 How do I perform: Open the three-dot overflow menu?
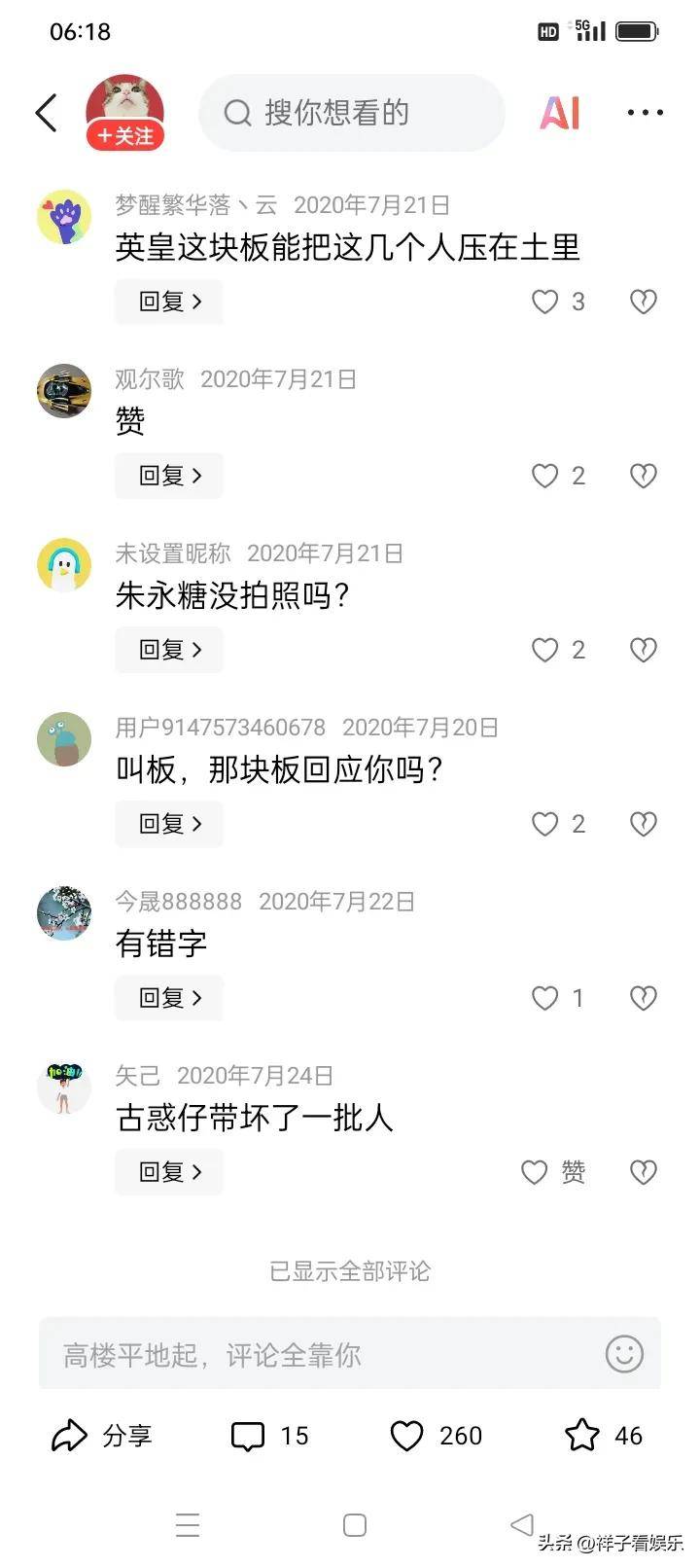pos(645,113)
